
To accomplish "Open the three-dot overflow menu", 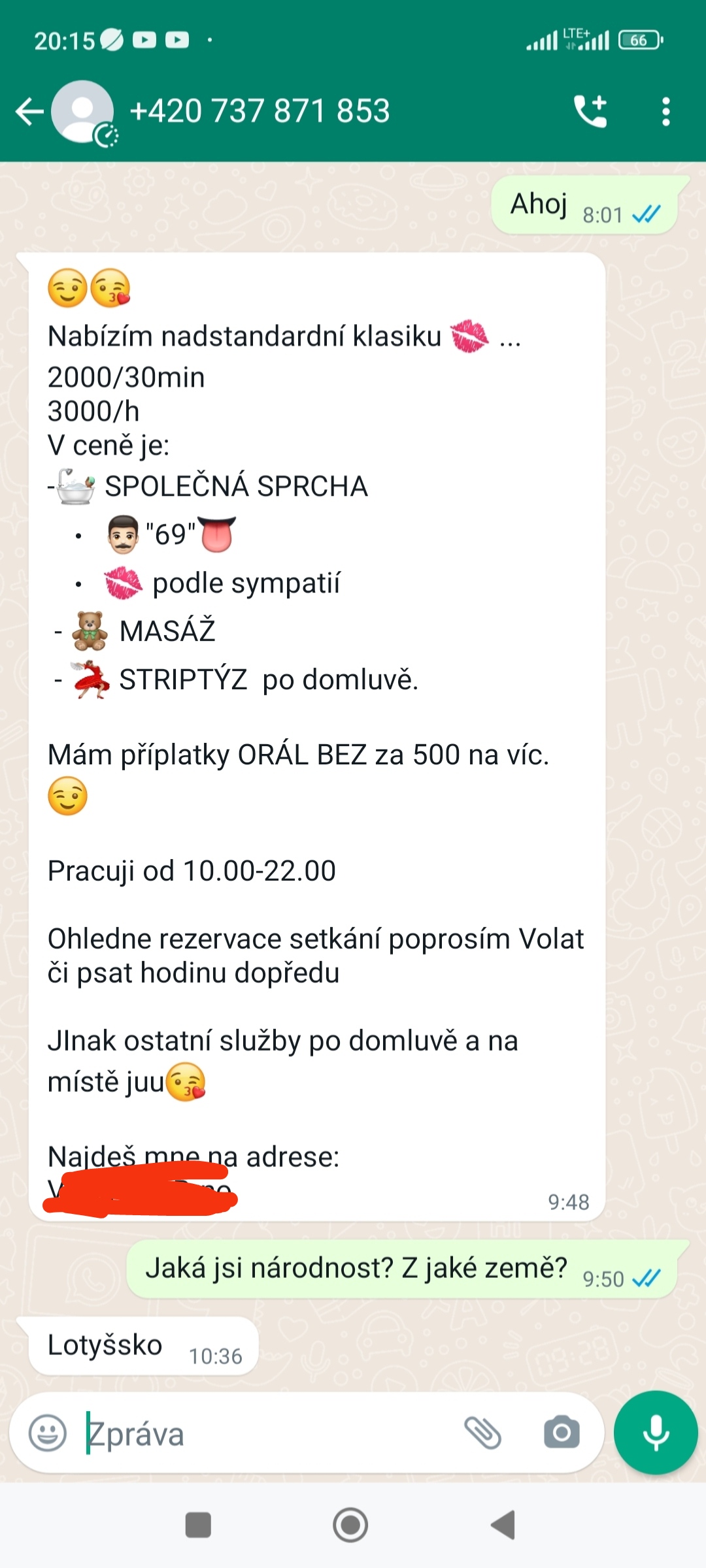I will coord(665,112).
